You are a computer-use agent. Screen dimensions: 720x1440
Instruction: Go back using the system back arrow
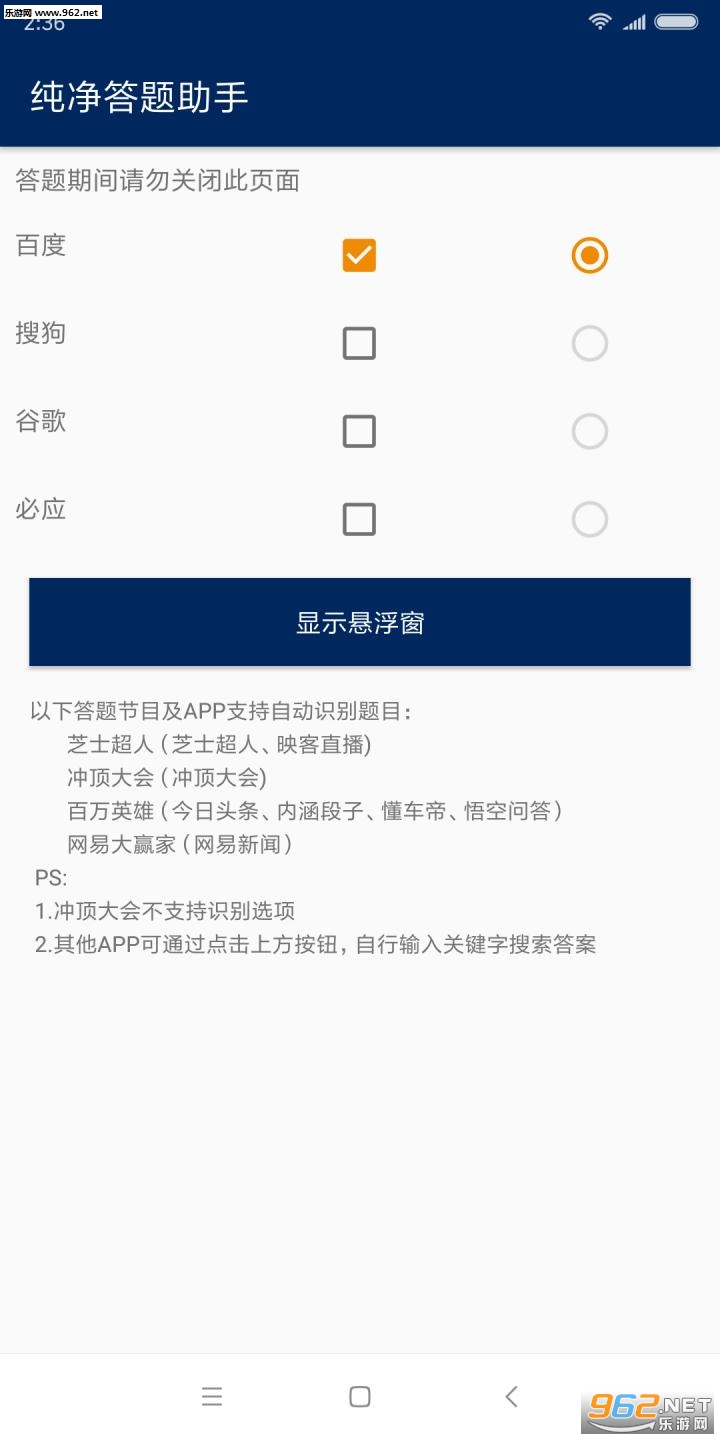511,1397
